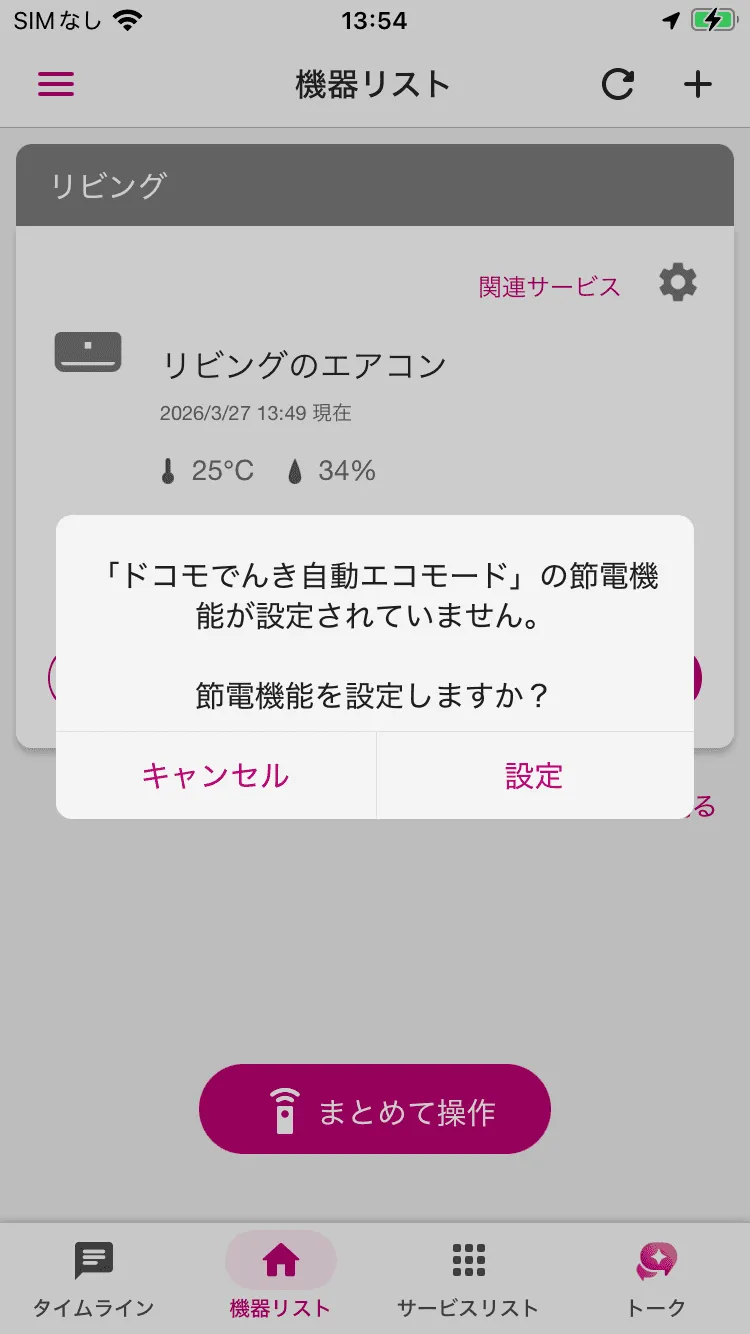The width and height of the screenshot is (750, 1334).
Task: Tap the まとめて操作 button
Action: (375, 1108)
